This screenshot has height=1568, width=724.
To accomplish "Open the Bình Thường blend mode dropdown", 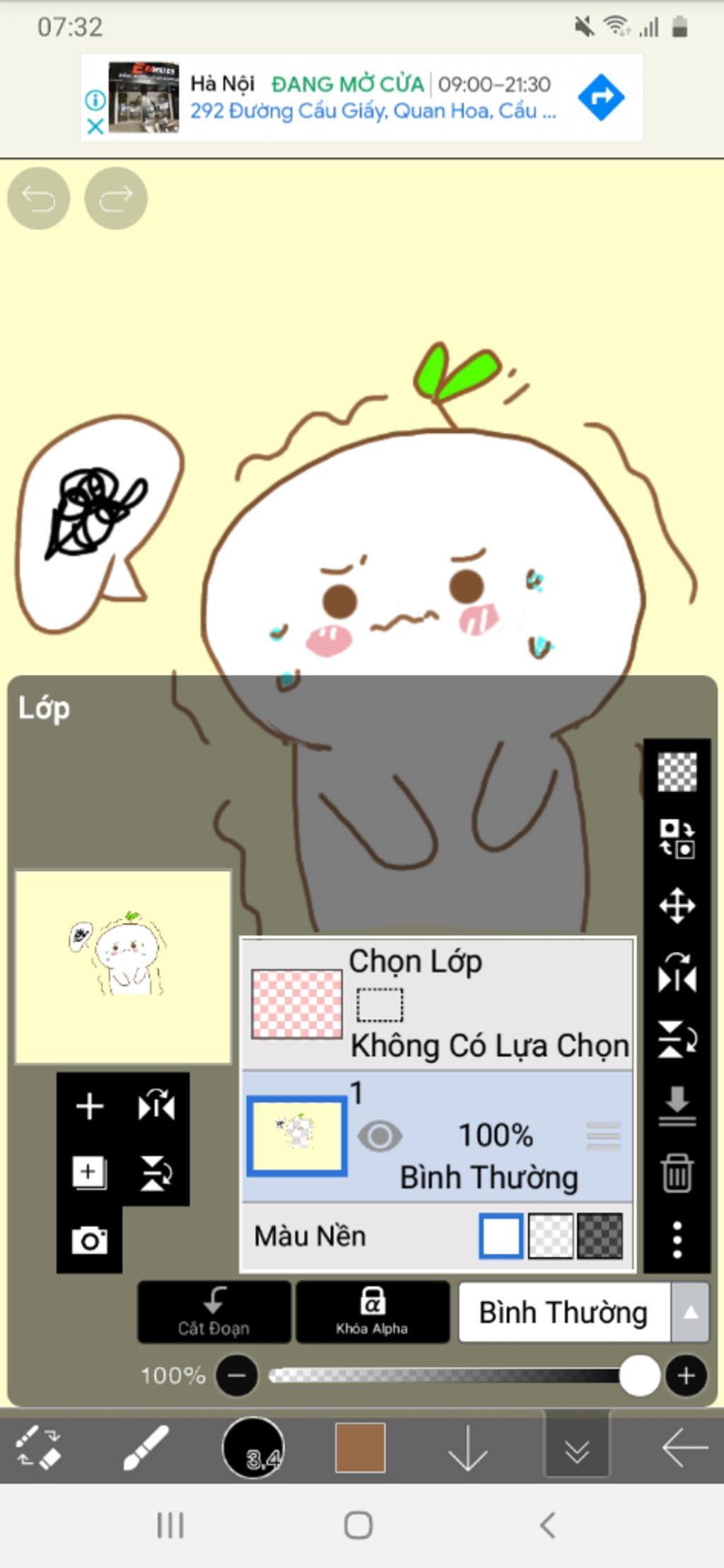I will click(x=583, y=1313).
